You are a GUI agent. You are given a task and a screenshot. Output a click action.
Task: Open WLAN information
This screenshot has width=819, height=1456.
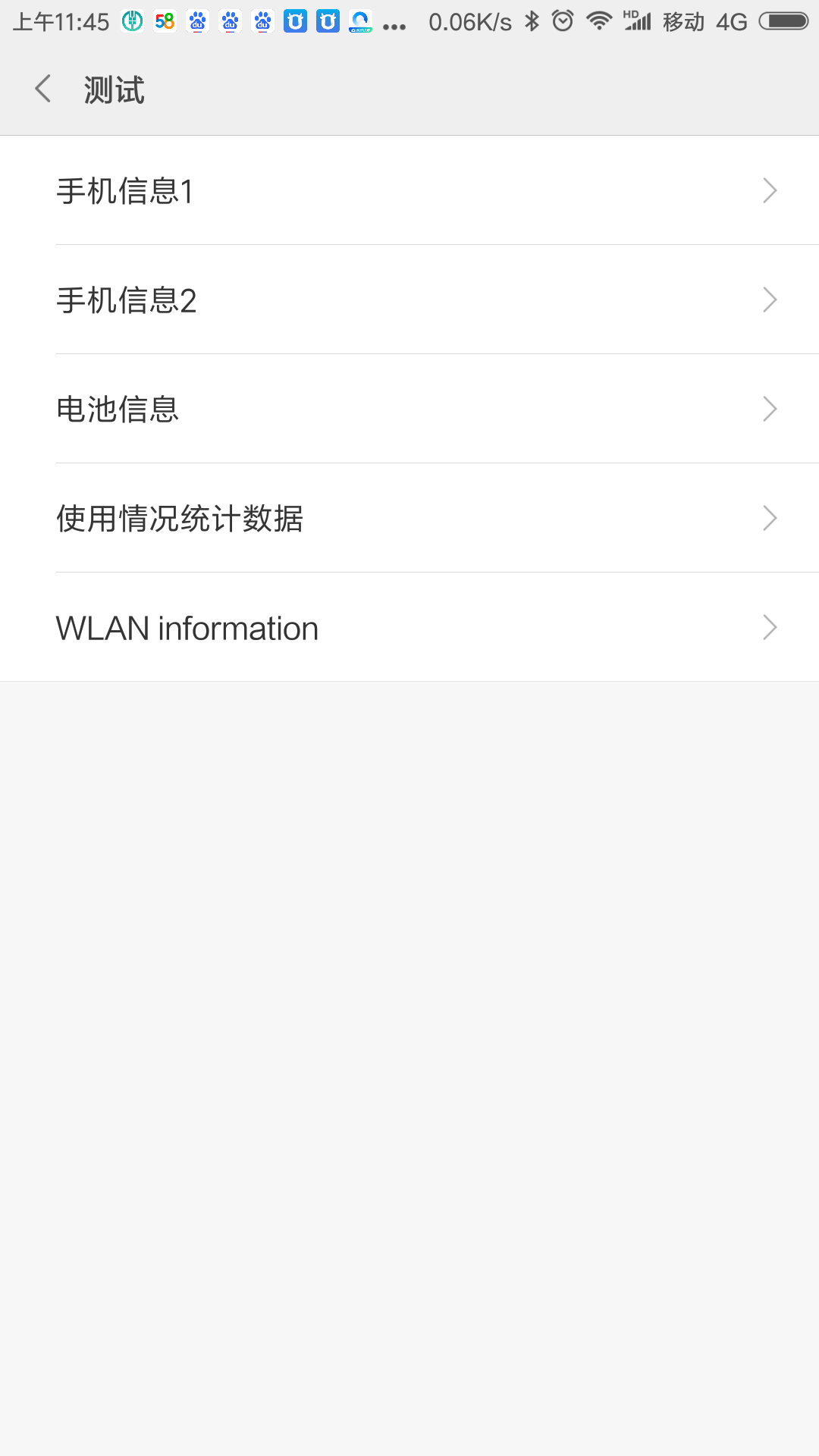pos(409,627)
